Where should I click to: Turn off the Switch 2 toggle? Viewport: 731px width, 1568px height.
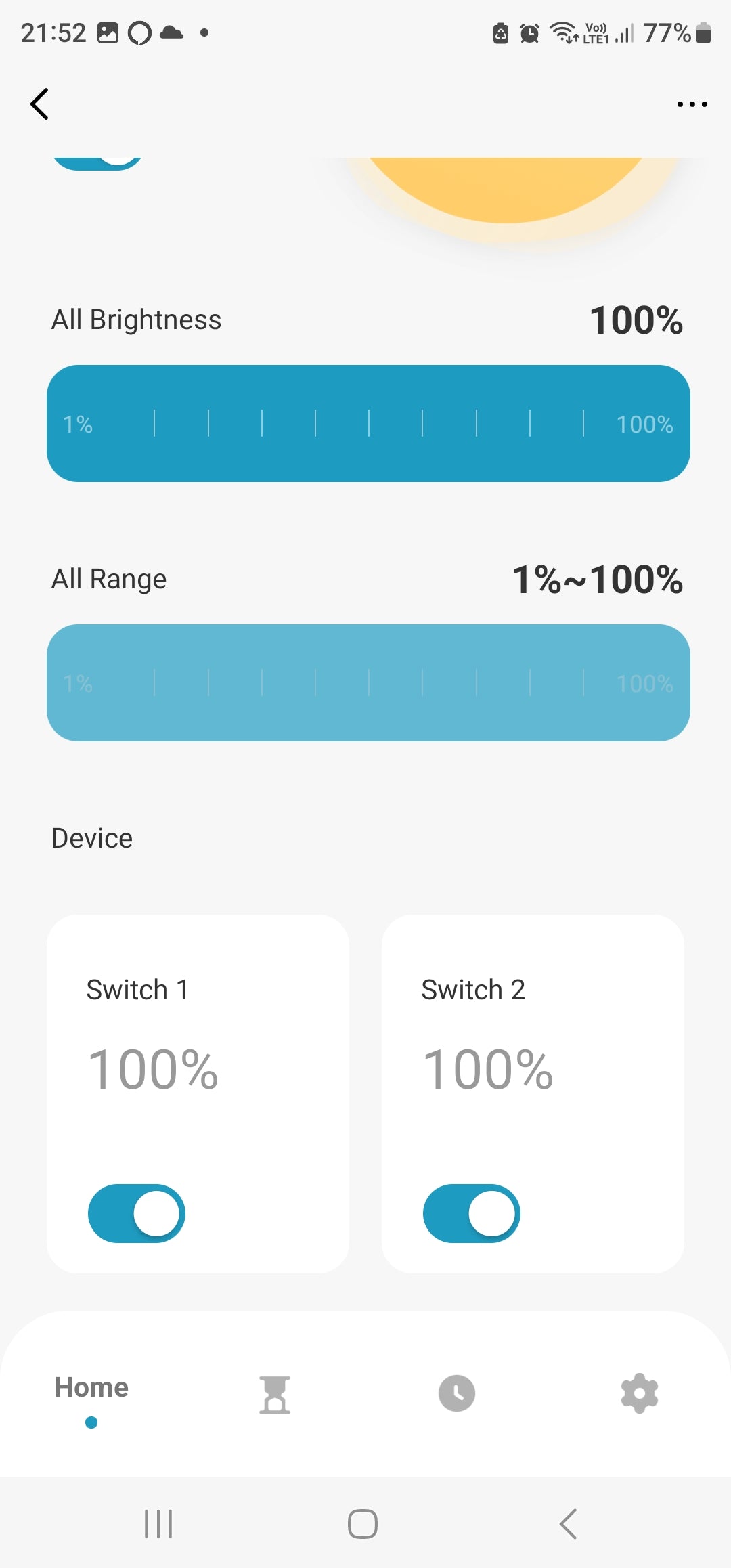click(472, 1213)
